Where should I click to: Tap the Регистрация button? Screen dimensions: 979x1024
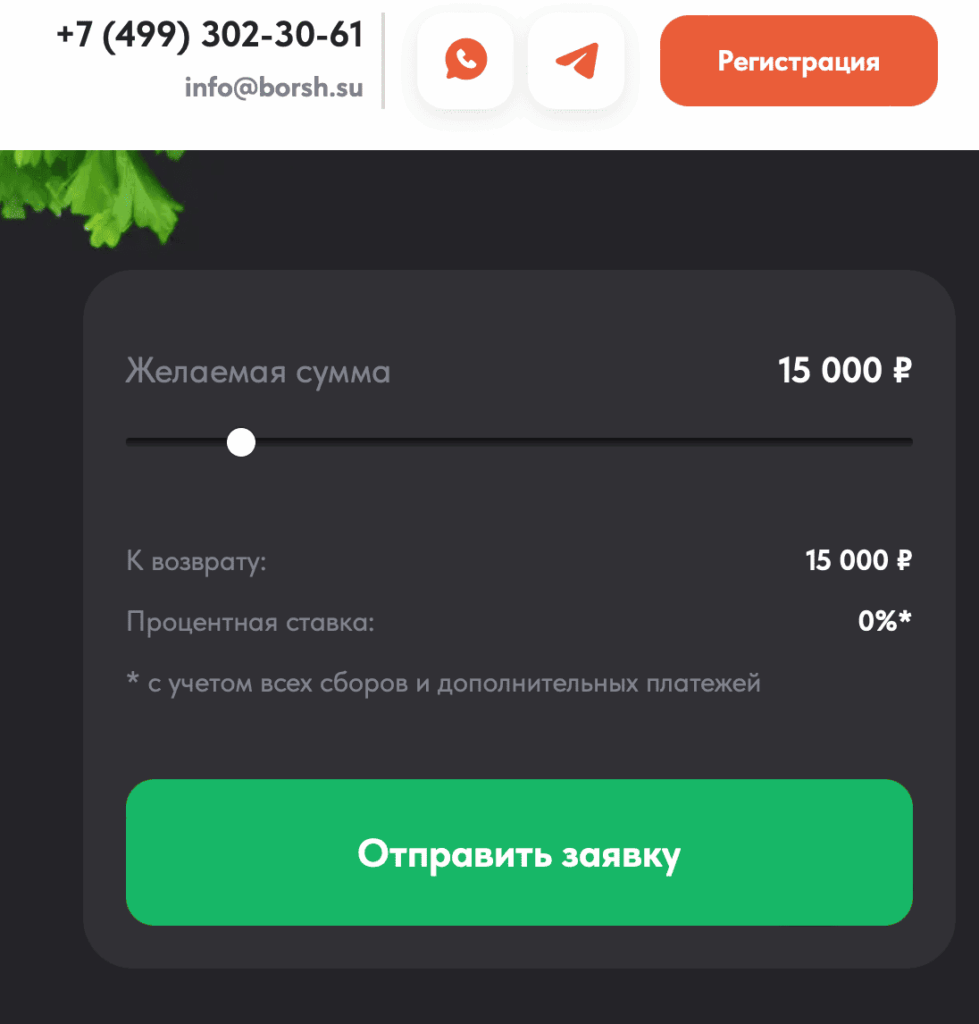798,61
